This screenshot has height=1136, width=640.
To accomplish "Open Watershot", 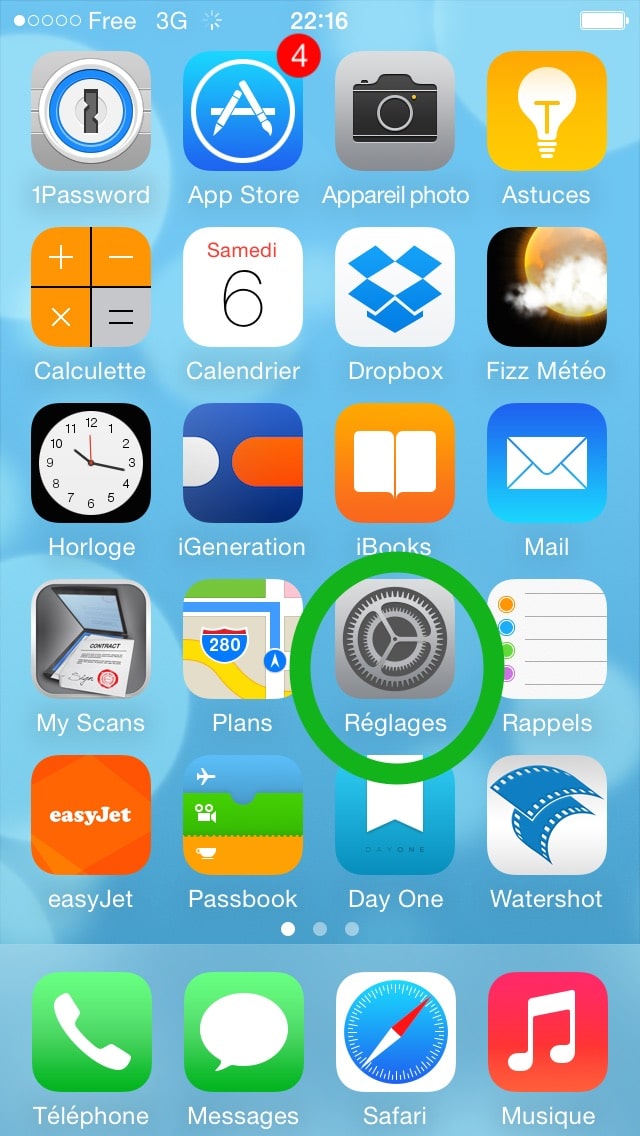I will [547, 814].
